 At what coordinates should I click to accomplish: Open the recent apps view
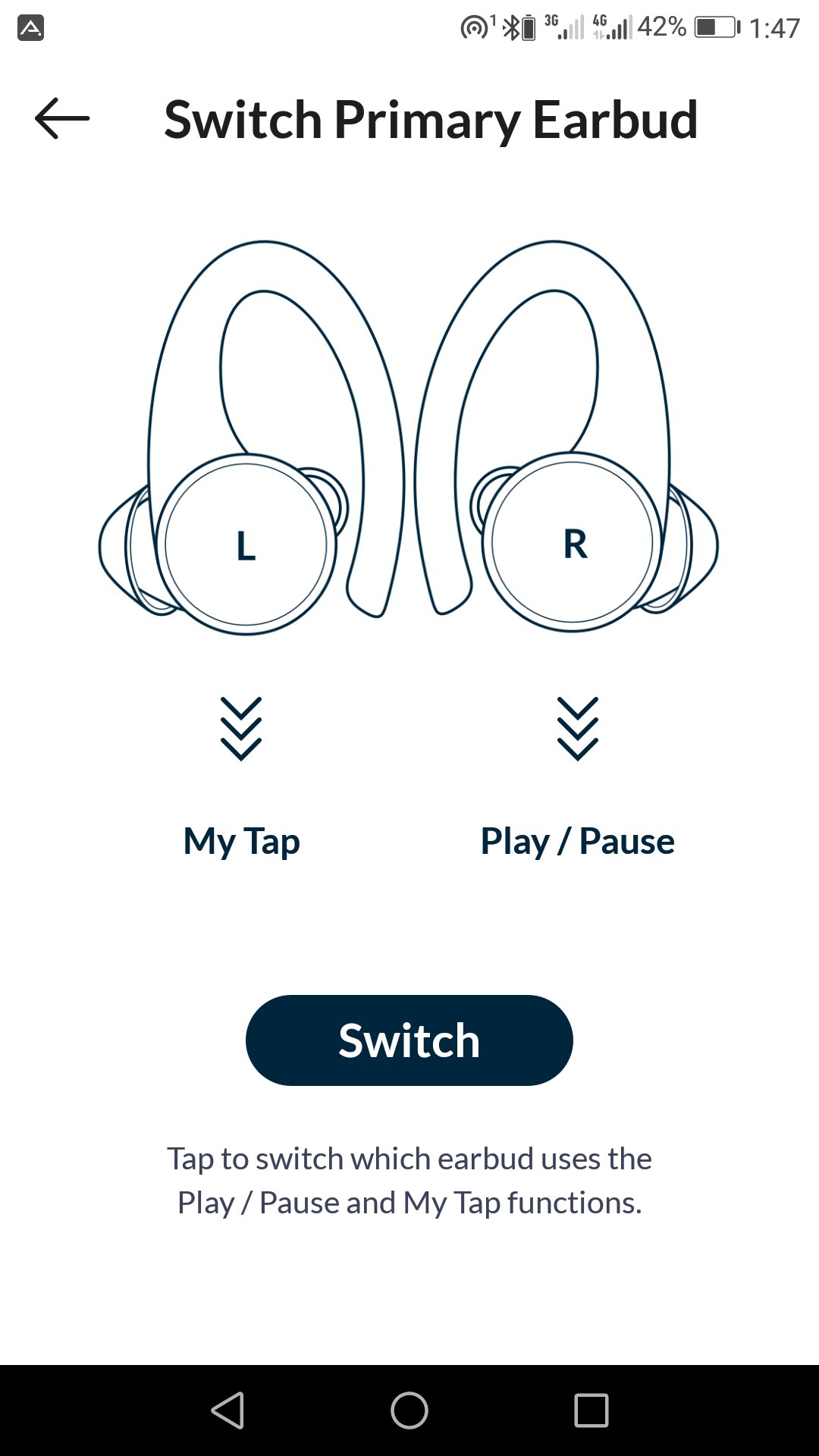(x=591, y=1410)
